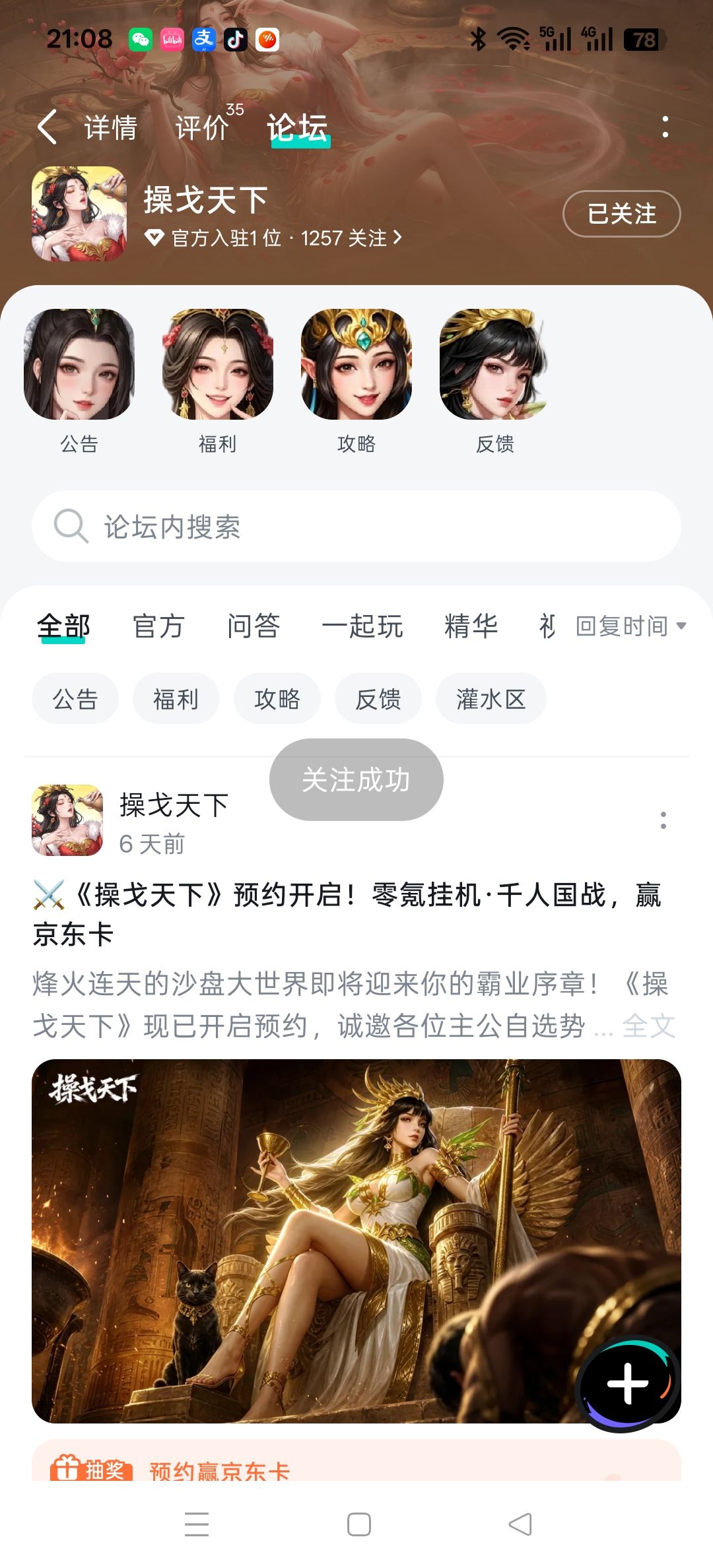The image size is (713, 1568).
Task: Switch to the 问答 tab
Action: click(x=253, y=626)
